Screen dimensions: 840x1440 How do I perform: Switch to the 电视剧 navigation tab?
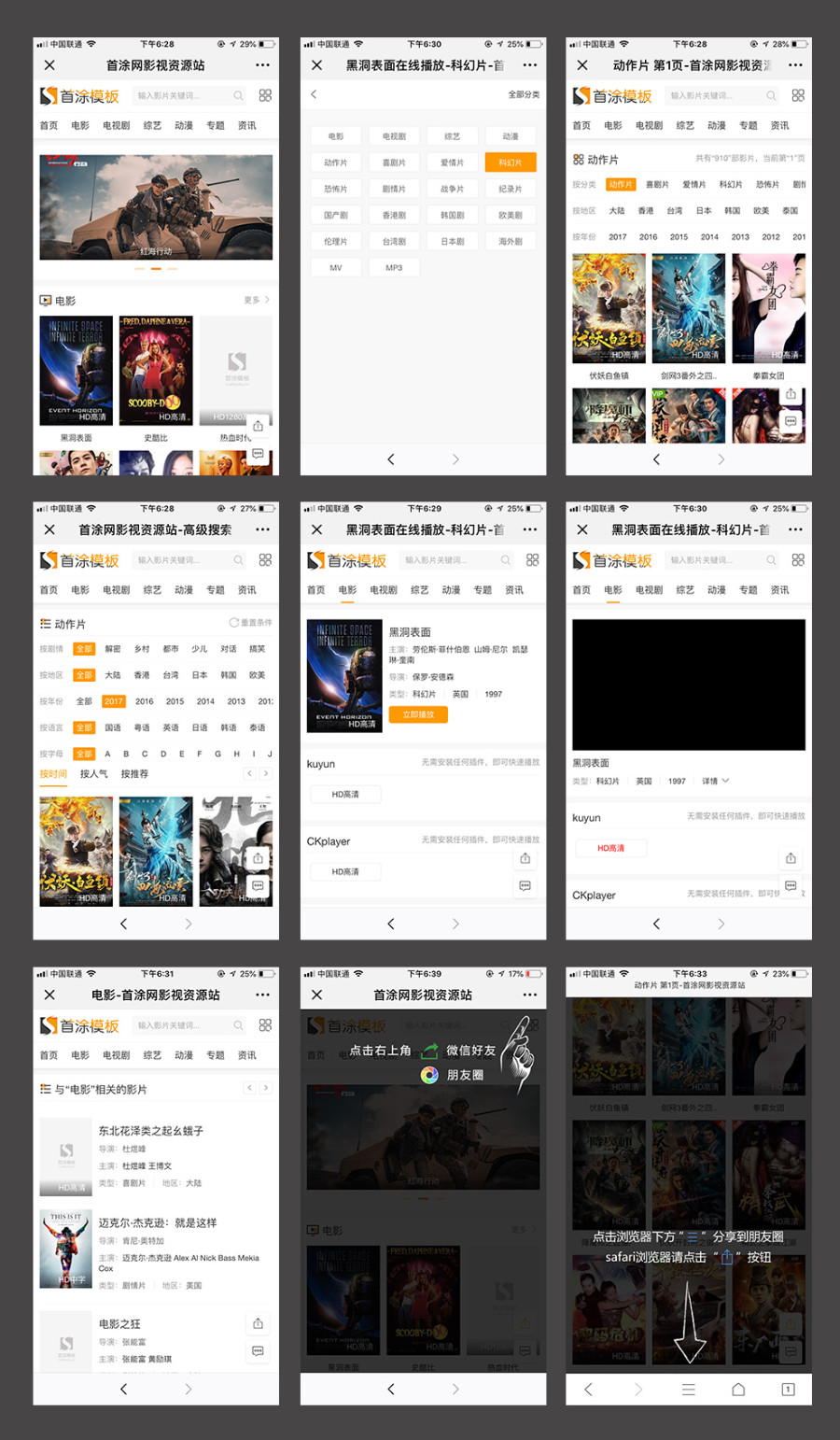(x=116, y=123)
